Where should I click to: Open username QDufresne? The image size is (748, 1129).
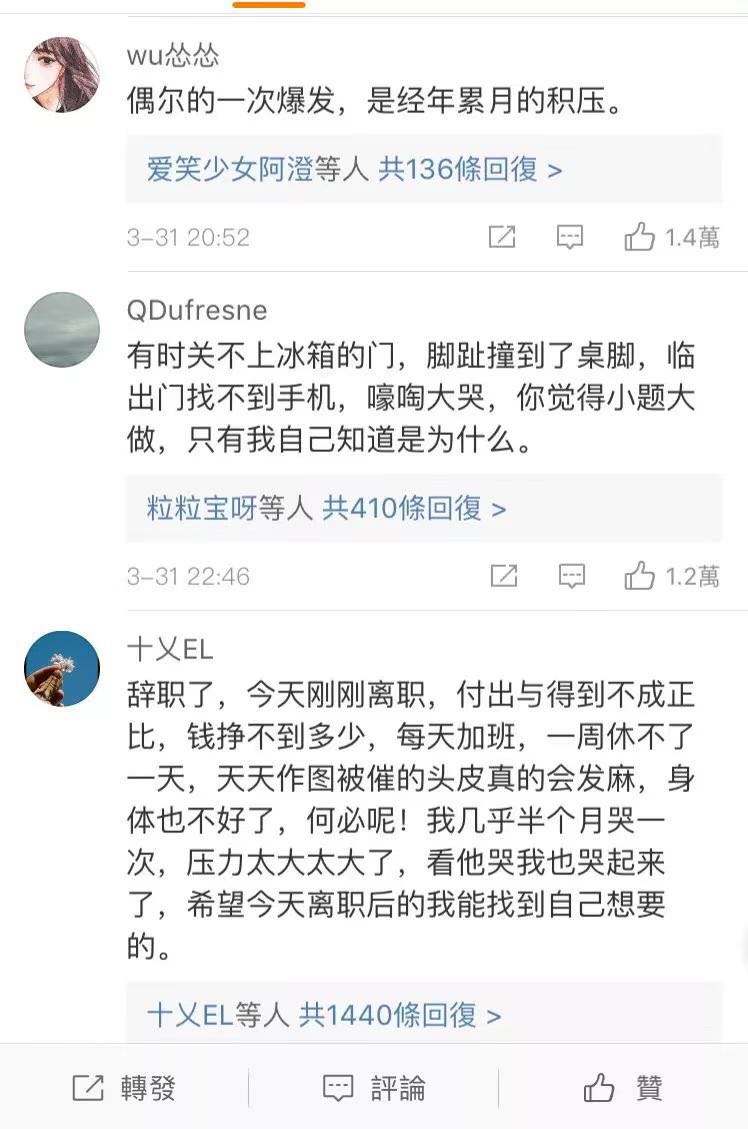click(x=197, y=310)
